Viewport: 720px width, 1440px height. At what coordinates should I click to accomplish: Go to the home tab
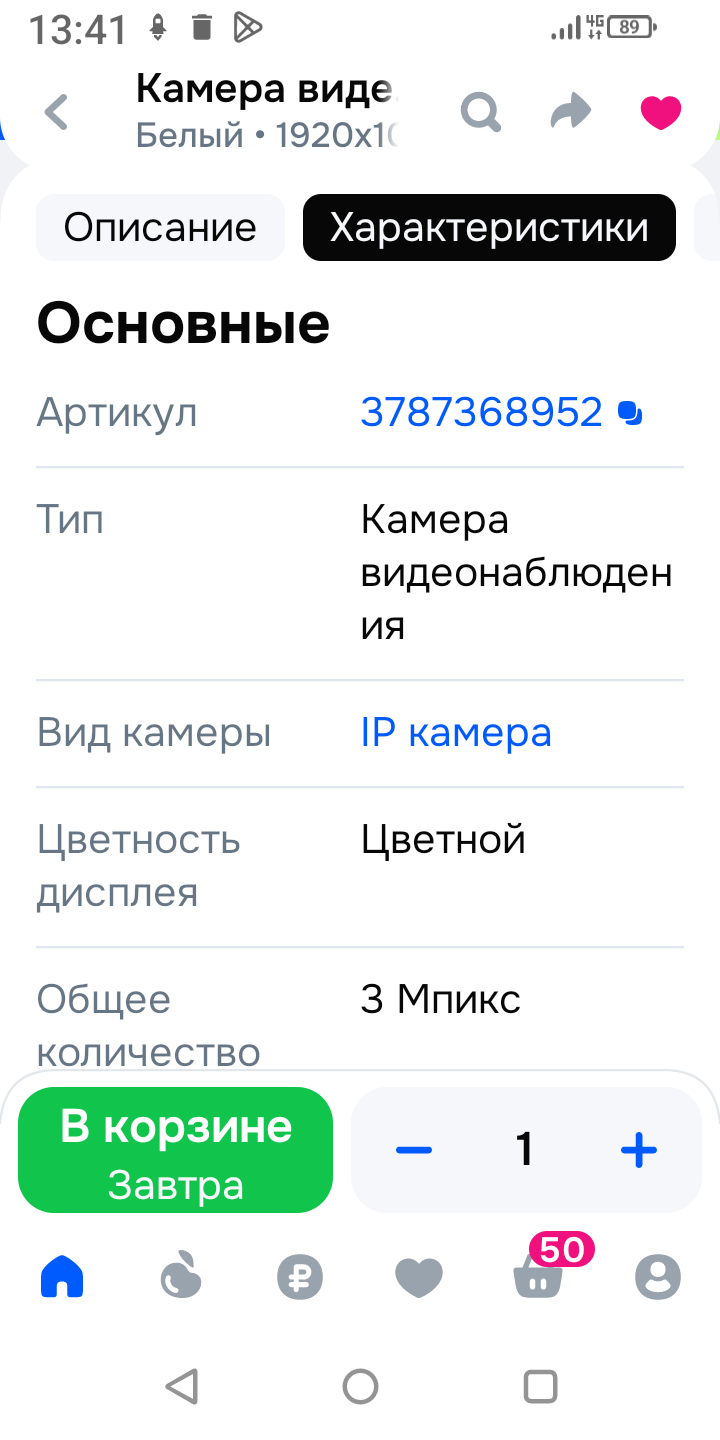(x=62, y=1277)
